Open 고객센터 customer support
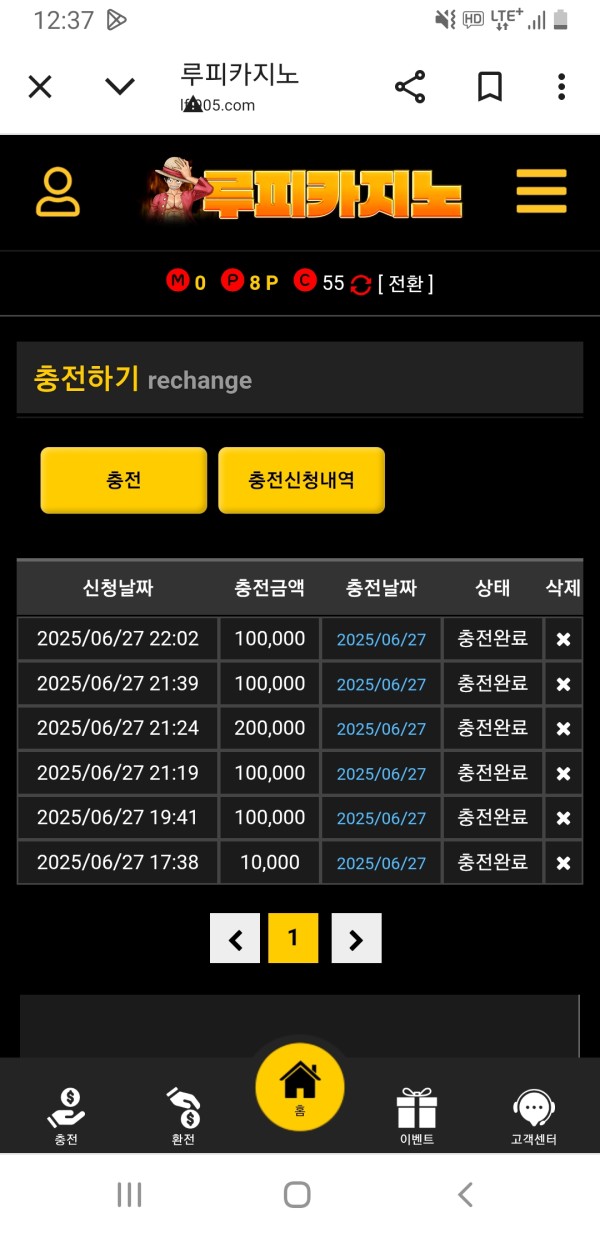 click(533, 1115)
